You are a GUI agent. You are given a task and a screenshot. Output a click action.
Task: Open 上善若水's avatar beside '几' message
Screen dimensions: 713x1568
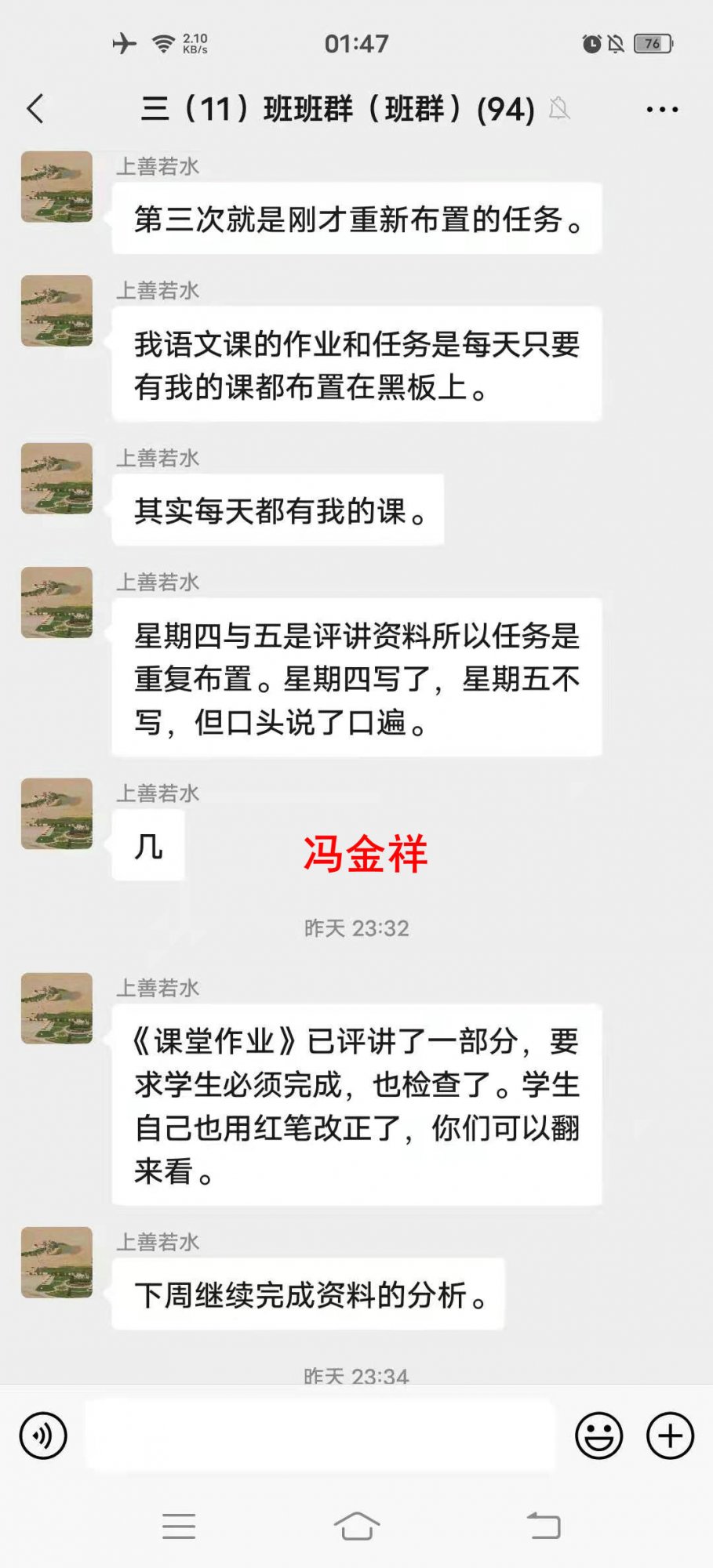[x=56, y=813]
